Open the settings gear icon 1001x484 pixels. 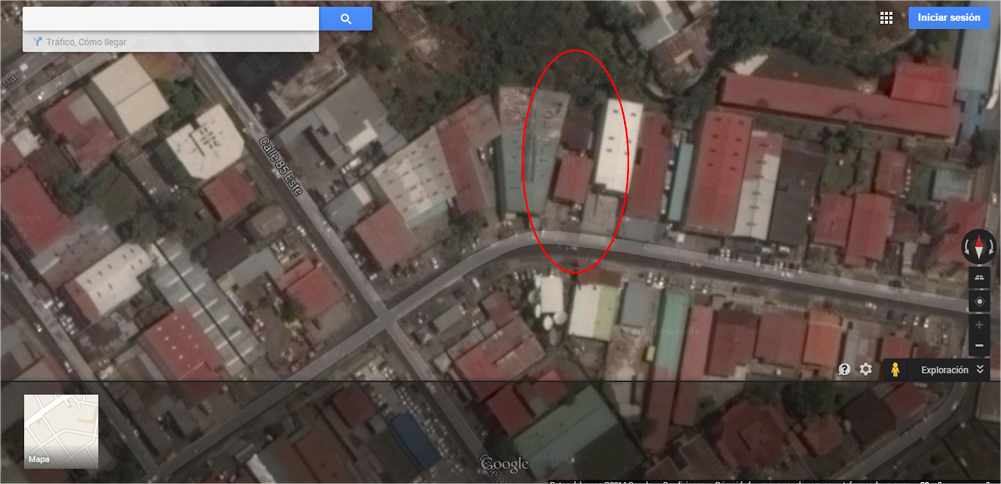(866, 370)
